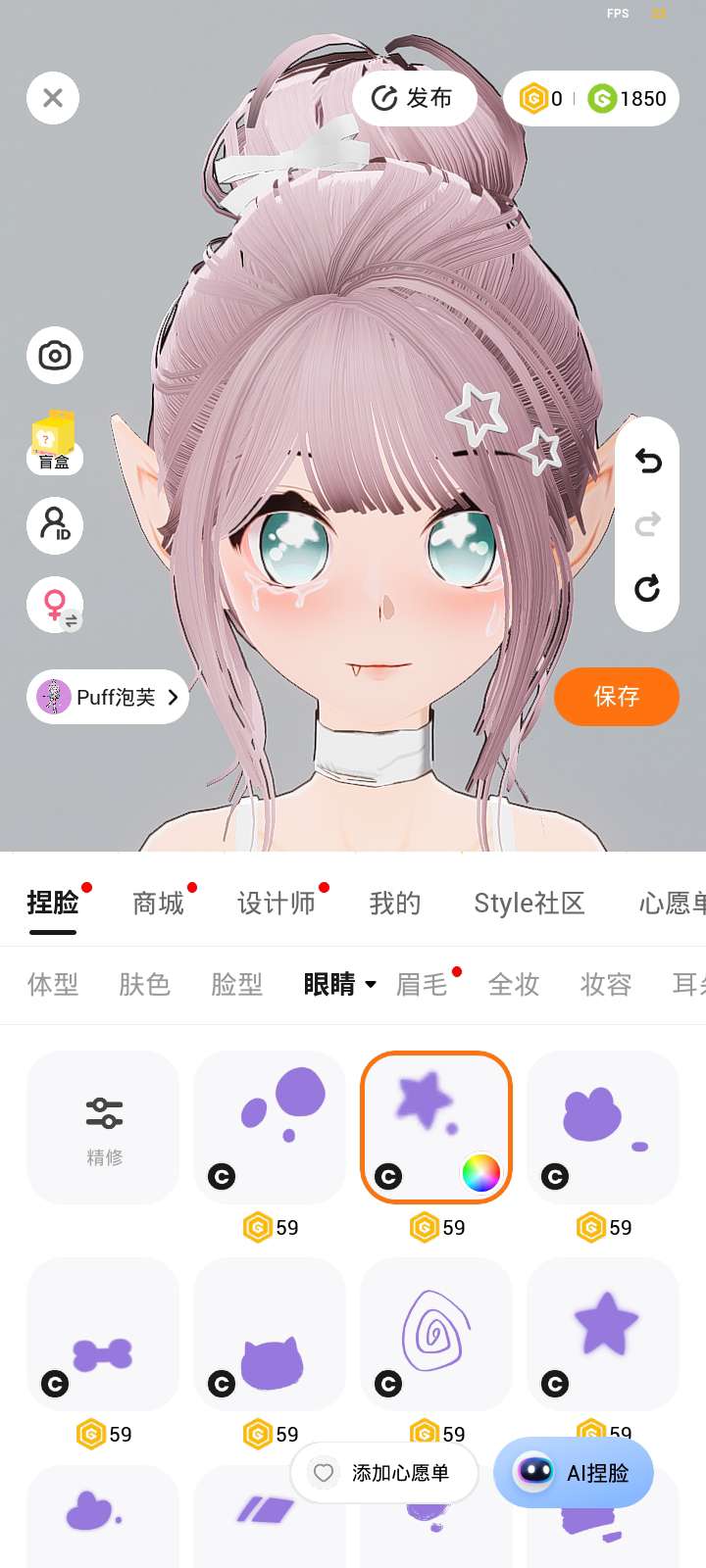Open the color wheel on the selected item

480,1172
